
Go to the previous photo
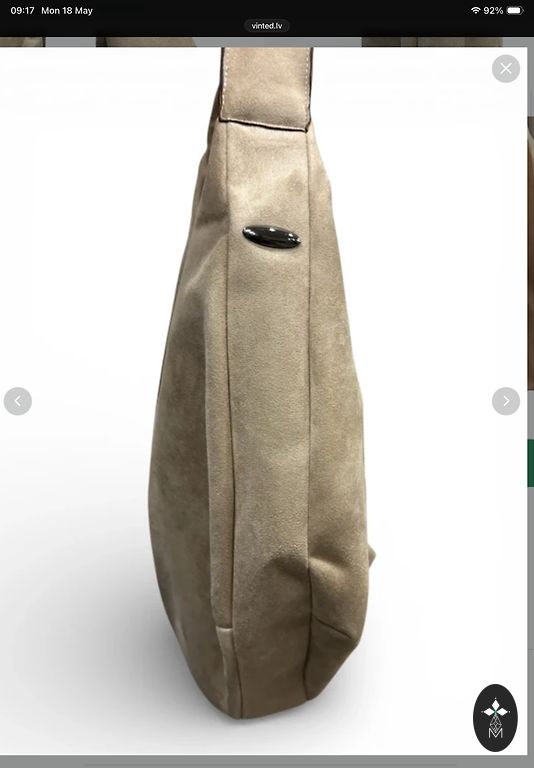(18, 401)
